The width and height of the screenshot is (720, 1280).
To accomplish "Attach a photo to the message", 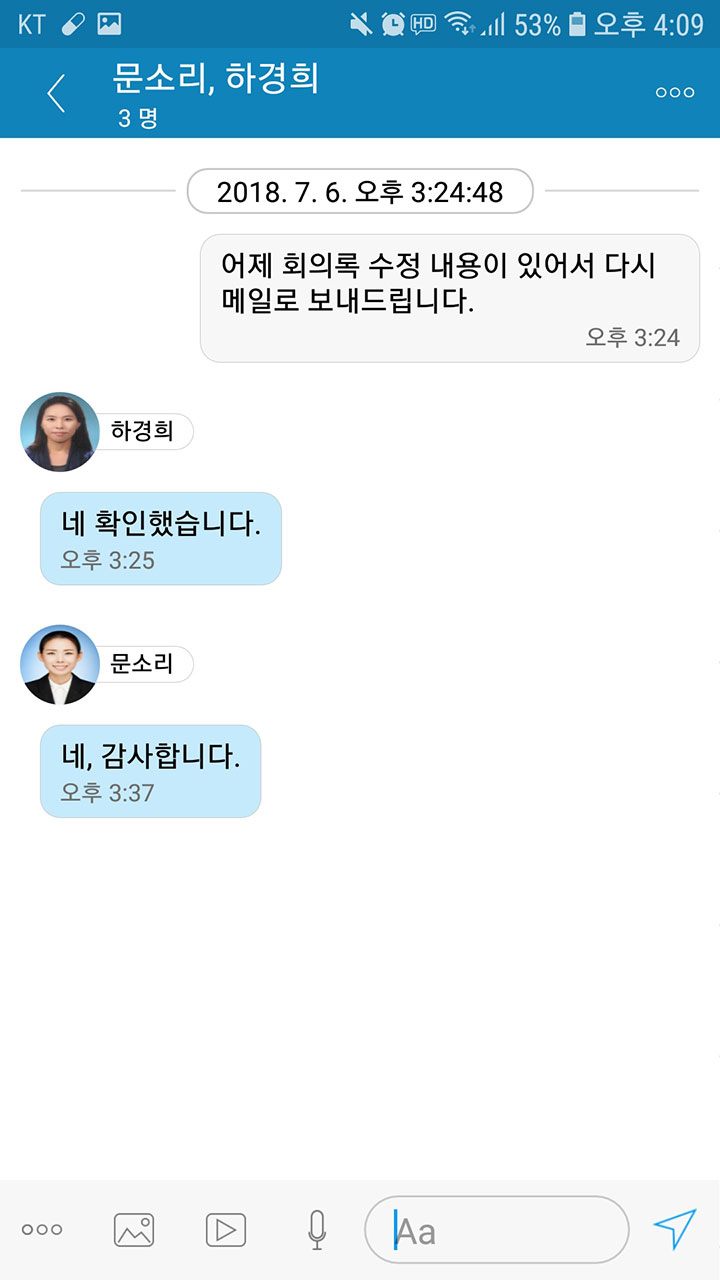I will click(x=134, y=1230).
